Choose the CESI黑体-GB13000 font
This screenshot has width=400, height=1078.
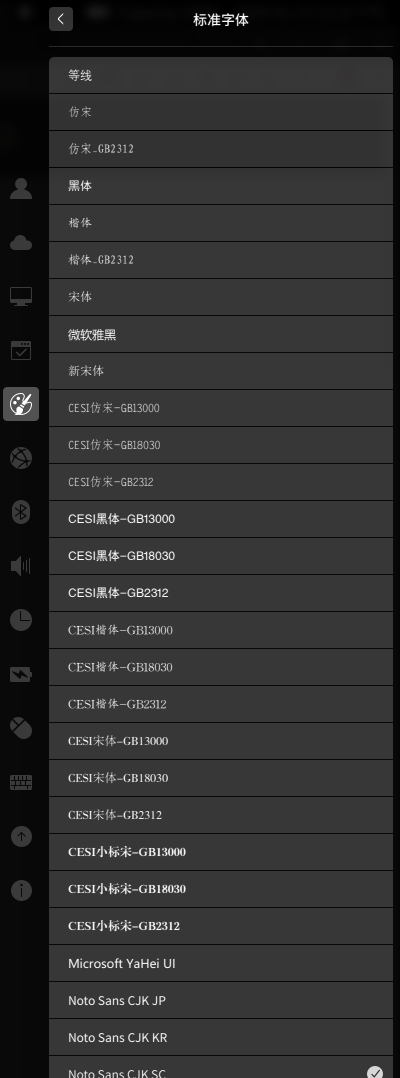tap(221, 519)
